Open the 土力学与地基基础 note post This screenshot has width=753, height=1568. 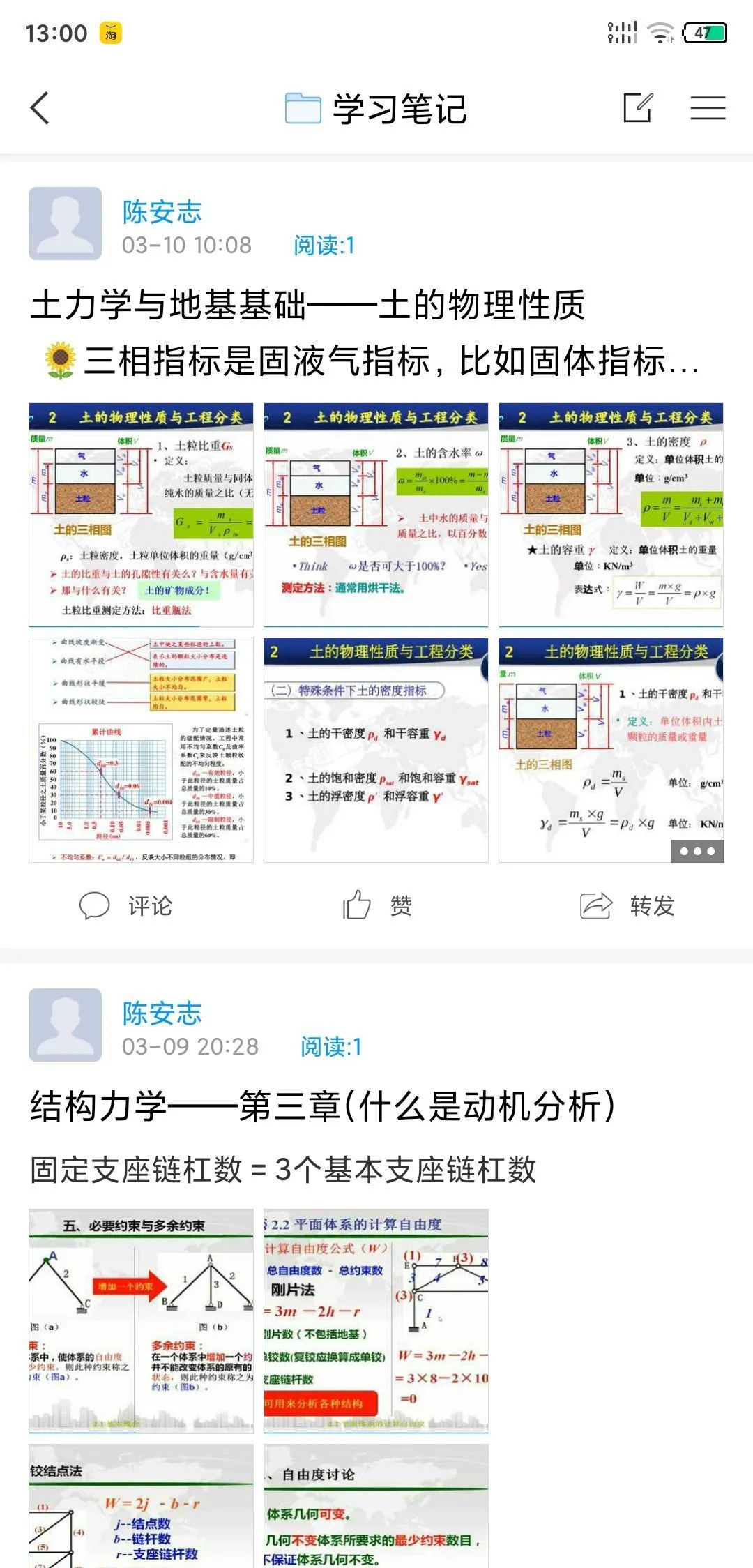tap(307, 306)
